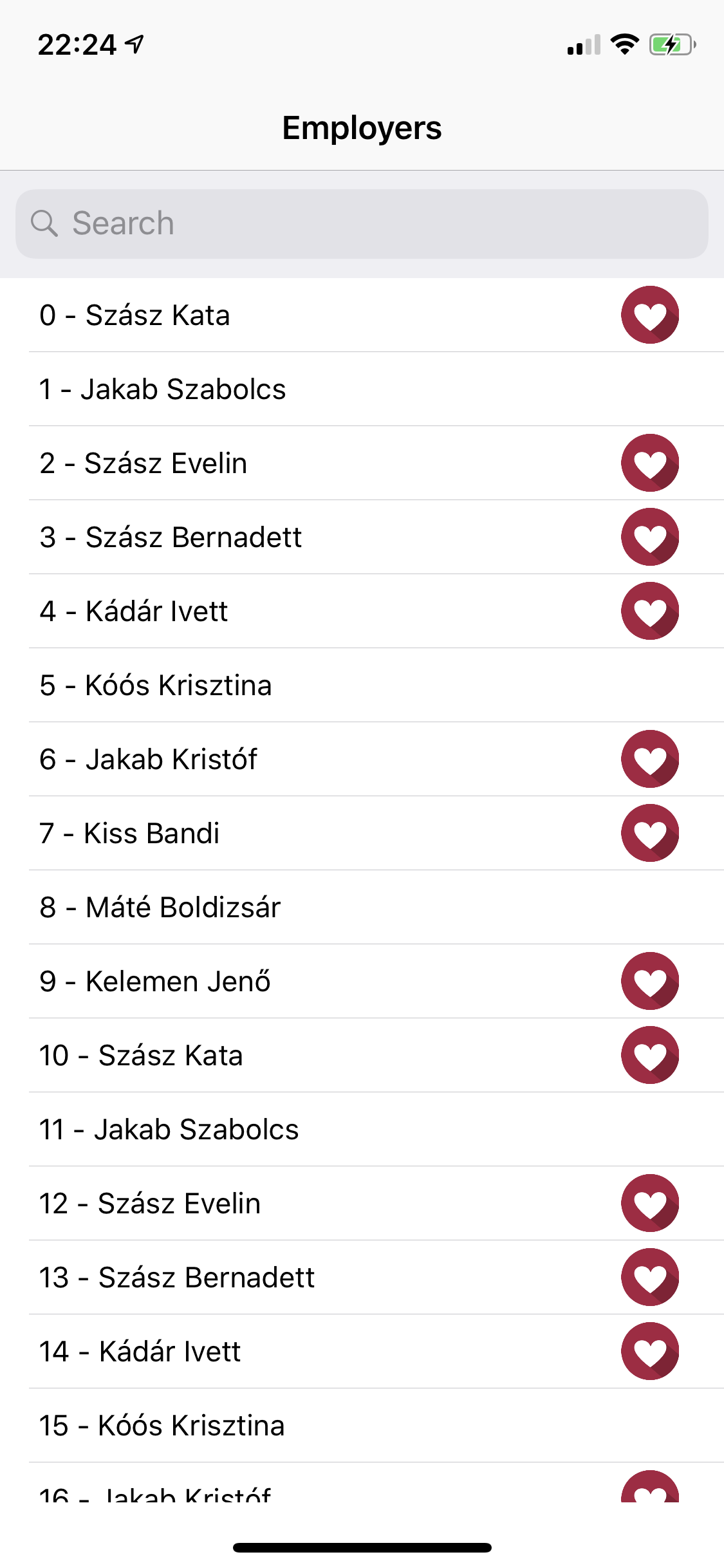
Task: Toggle the heart on 3 - Szász Bernadett
Action: click(x=650, y=537)
